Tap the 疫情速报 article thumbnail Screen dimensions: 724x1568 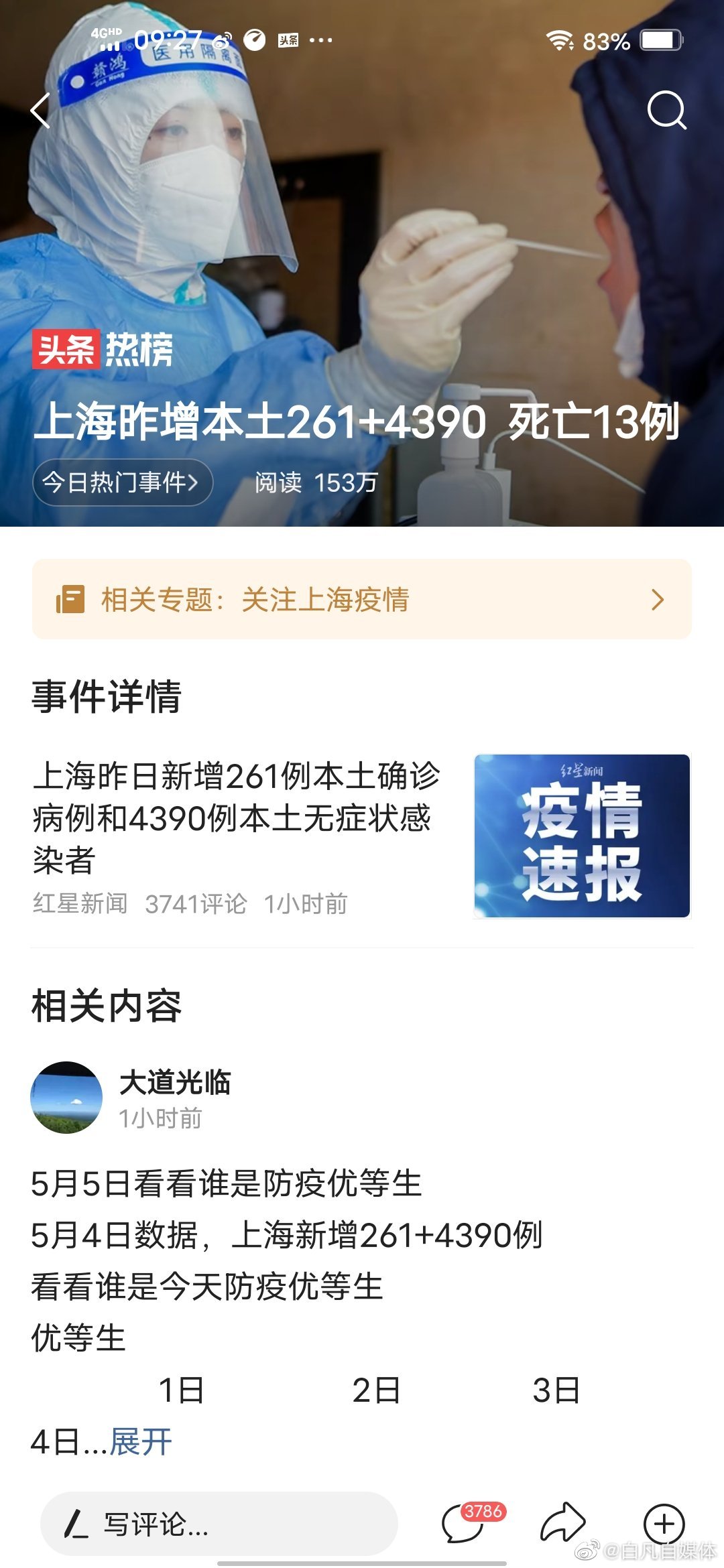pyautogui.click(x=582, y=836)
